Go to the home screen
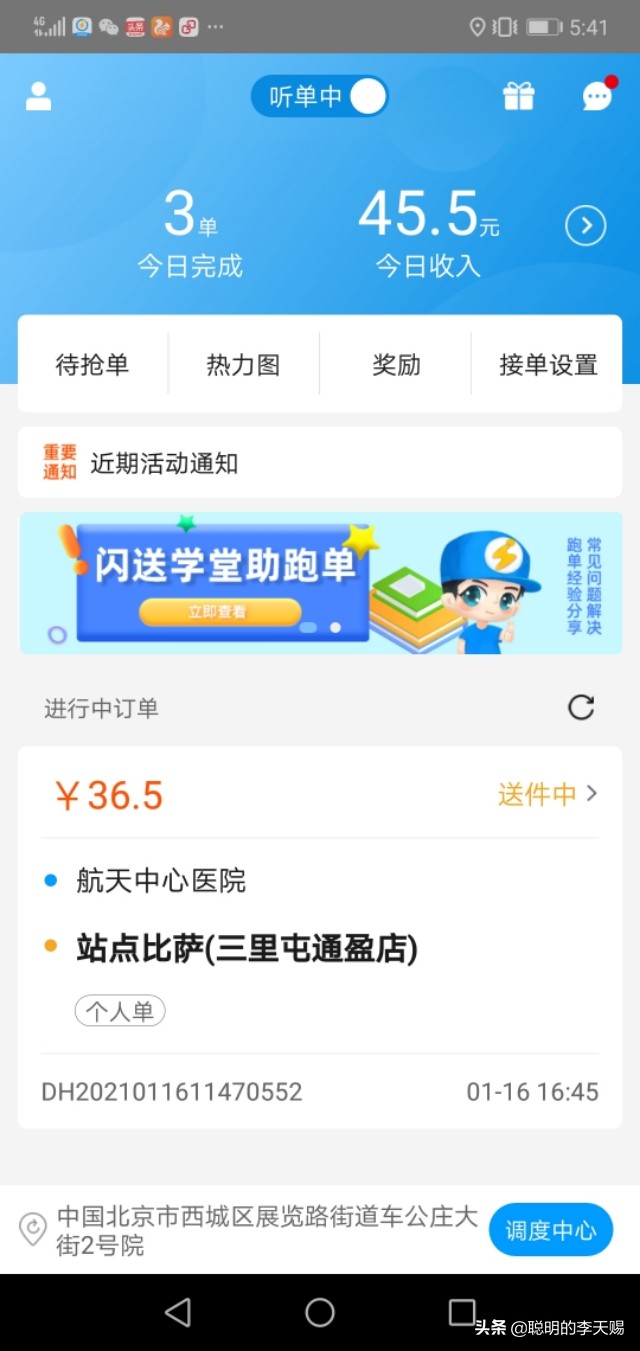The height and width of the screenshot is (1351, 640). click(x=320, y=1312)
